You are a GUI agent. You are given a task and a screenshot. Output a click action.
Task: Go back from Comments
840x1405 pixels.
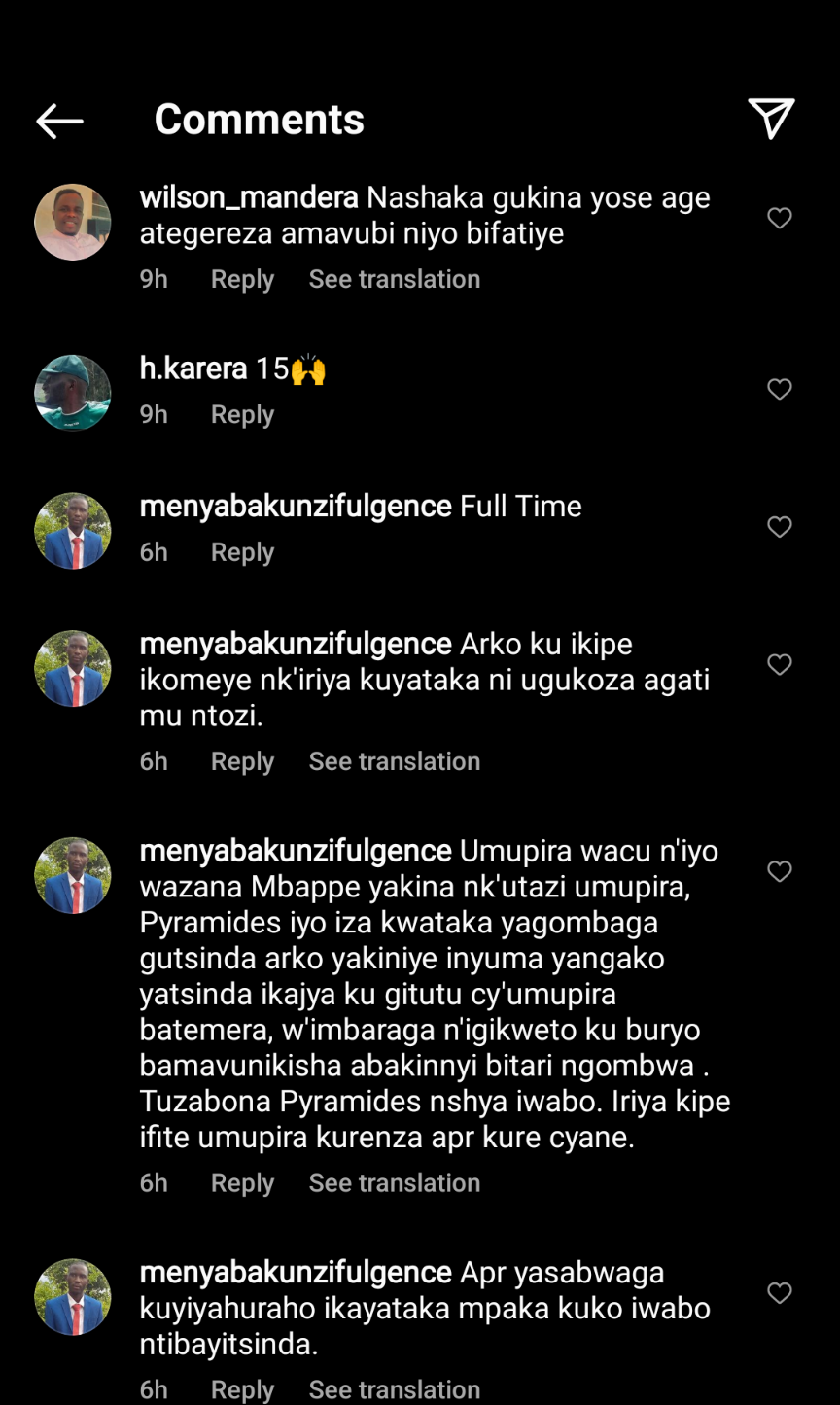click(59, 121)
